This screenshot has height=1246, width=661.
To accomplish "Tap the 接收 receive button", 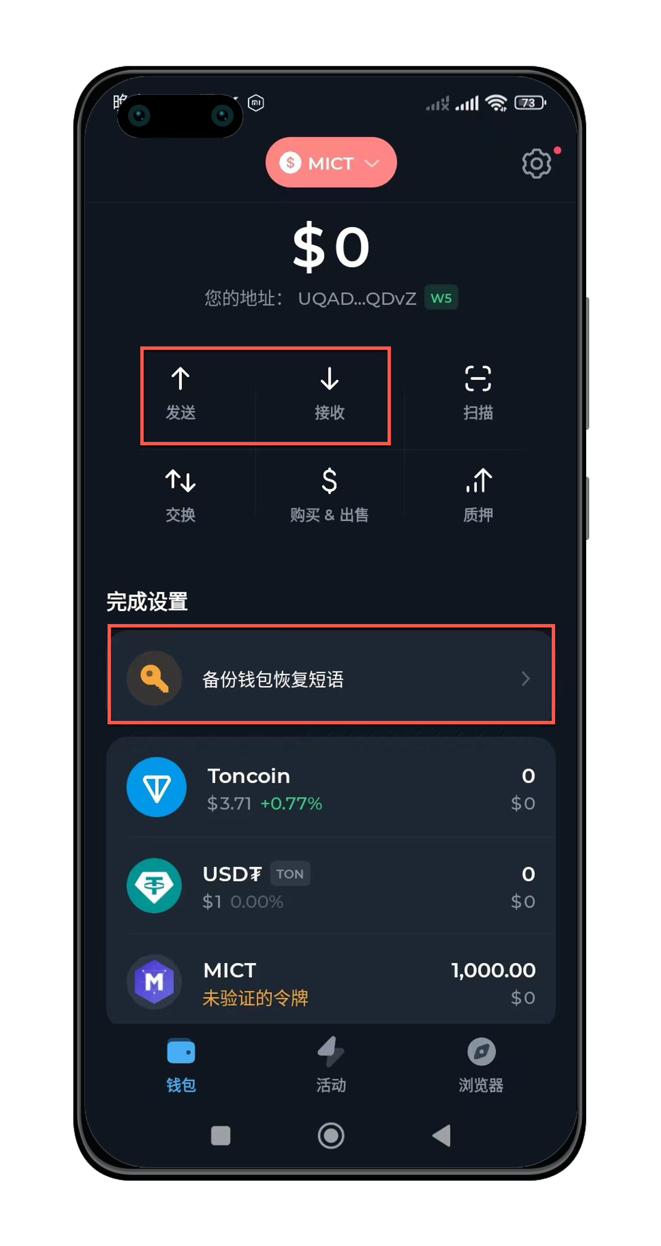I will point(329,392).
